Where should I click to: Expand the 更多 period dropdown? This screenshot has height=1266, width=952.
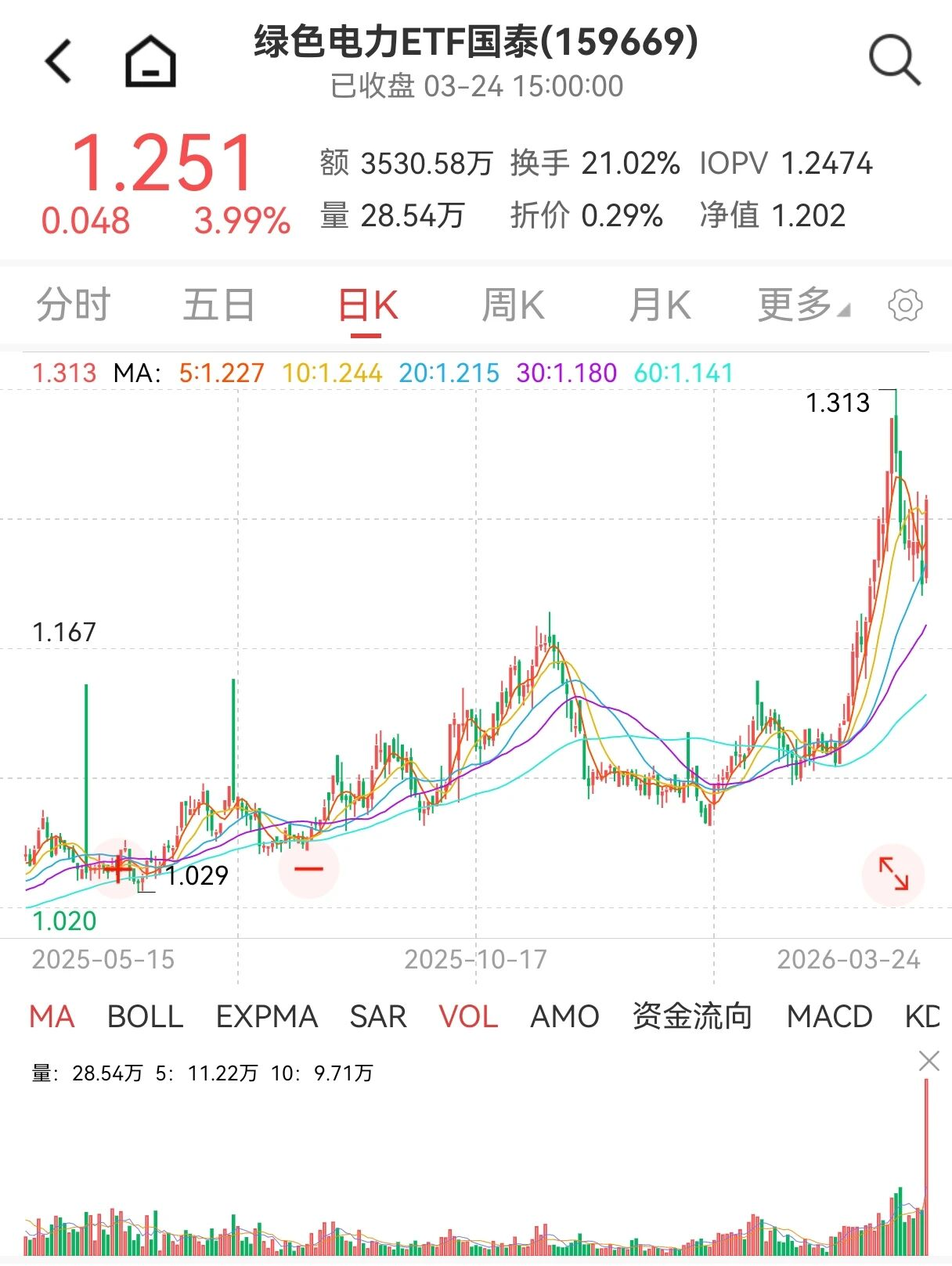(802, 305)
